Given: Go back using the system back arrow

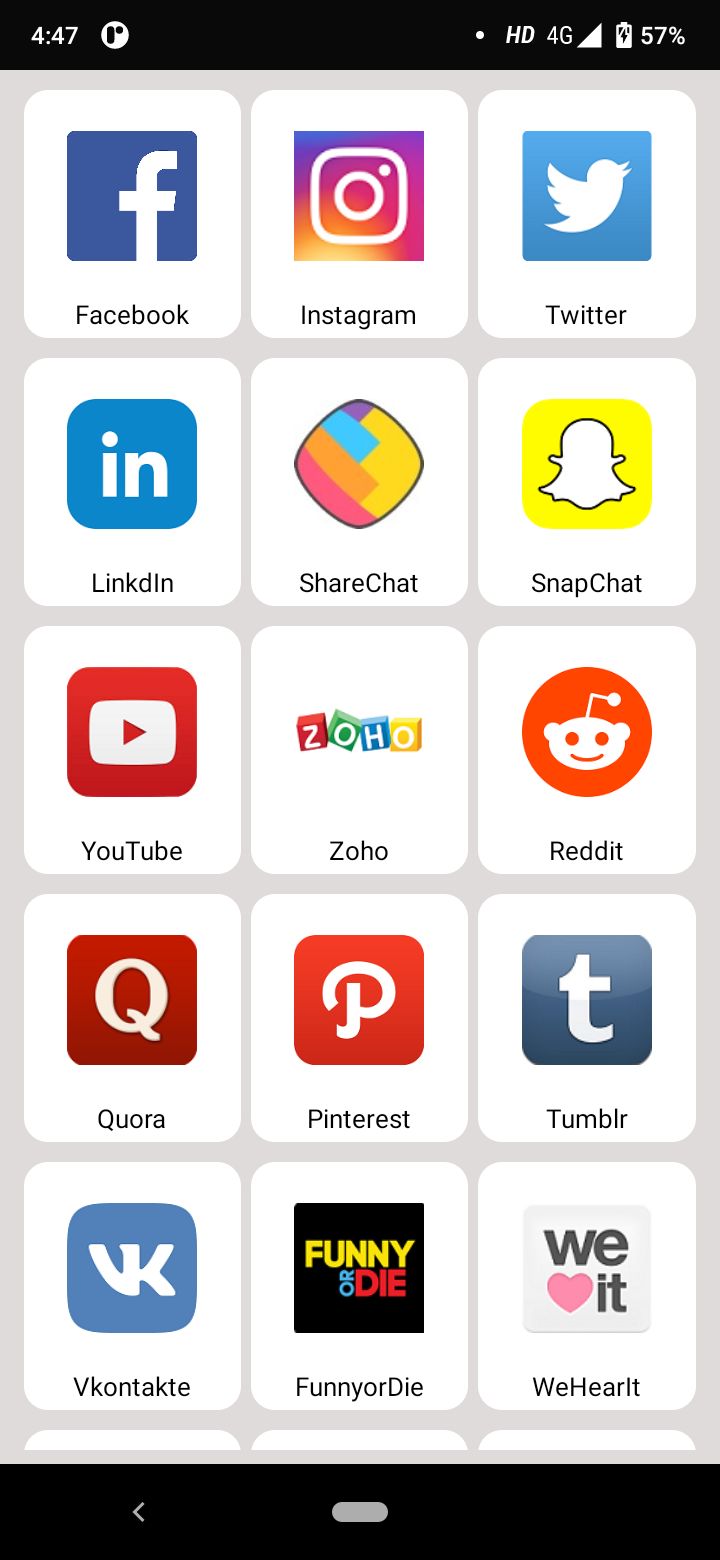Looking at the screenshot, I should coord(139,1512).
